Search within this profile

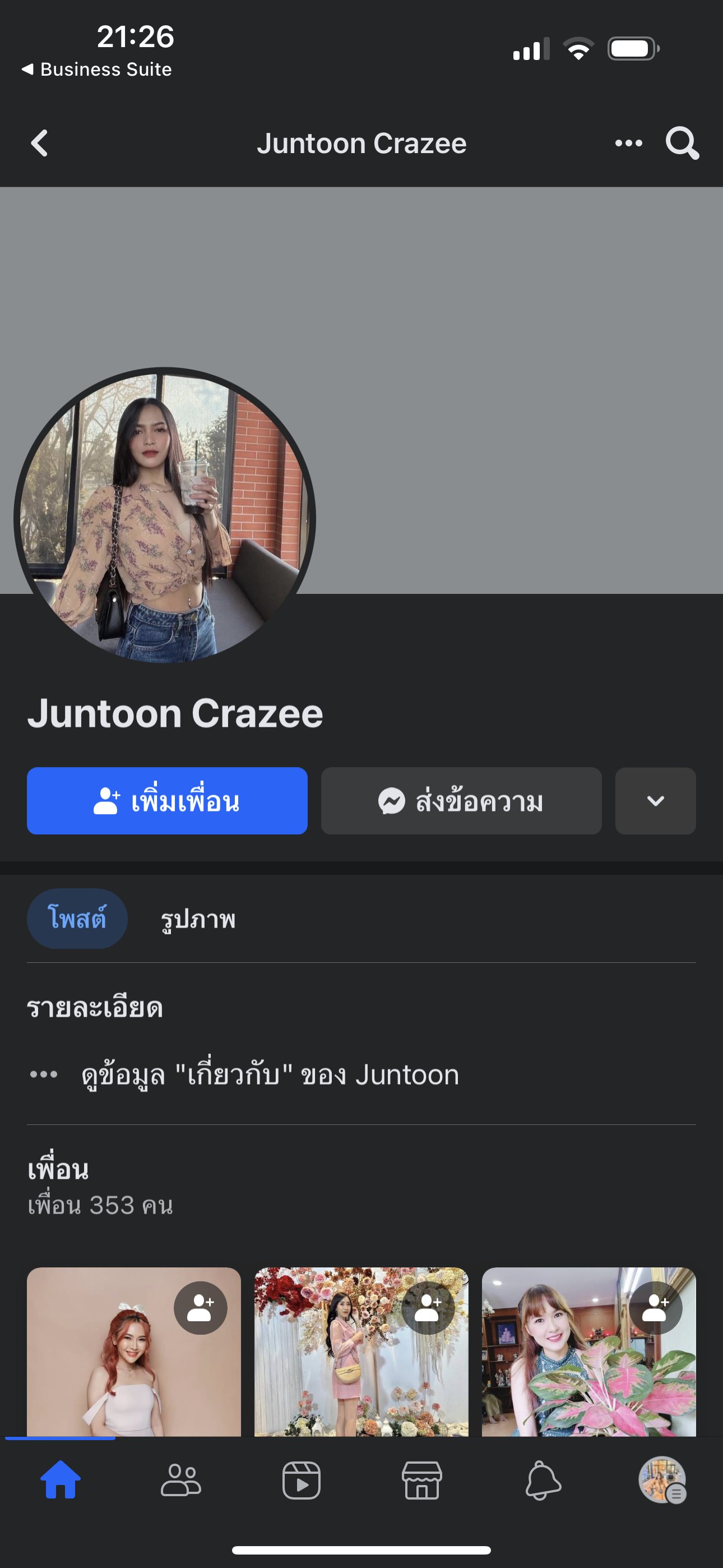point(682,144)
